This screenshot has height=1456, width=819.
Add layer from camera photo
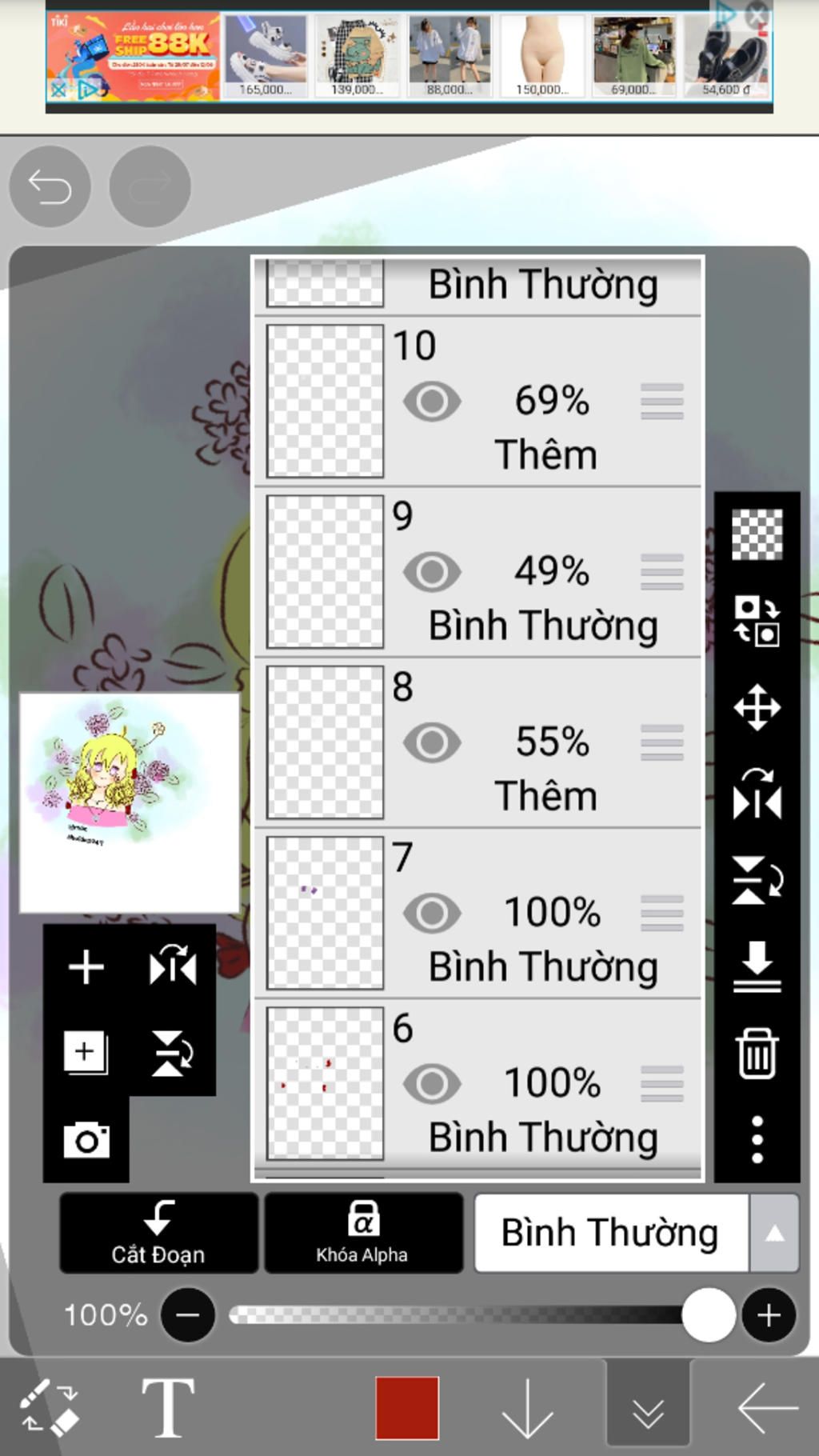coord(86,1140)
